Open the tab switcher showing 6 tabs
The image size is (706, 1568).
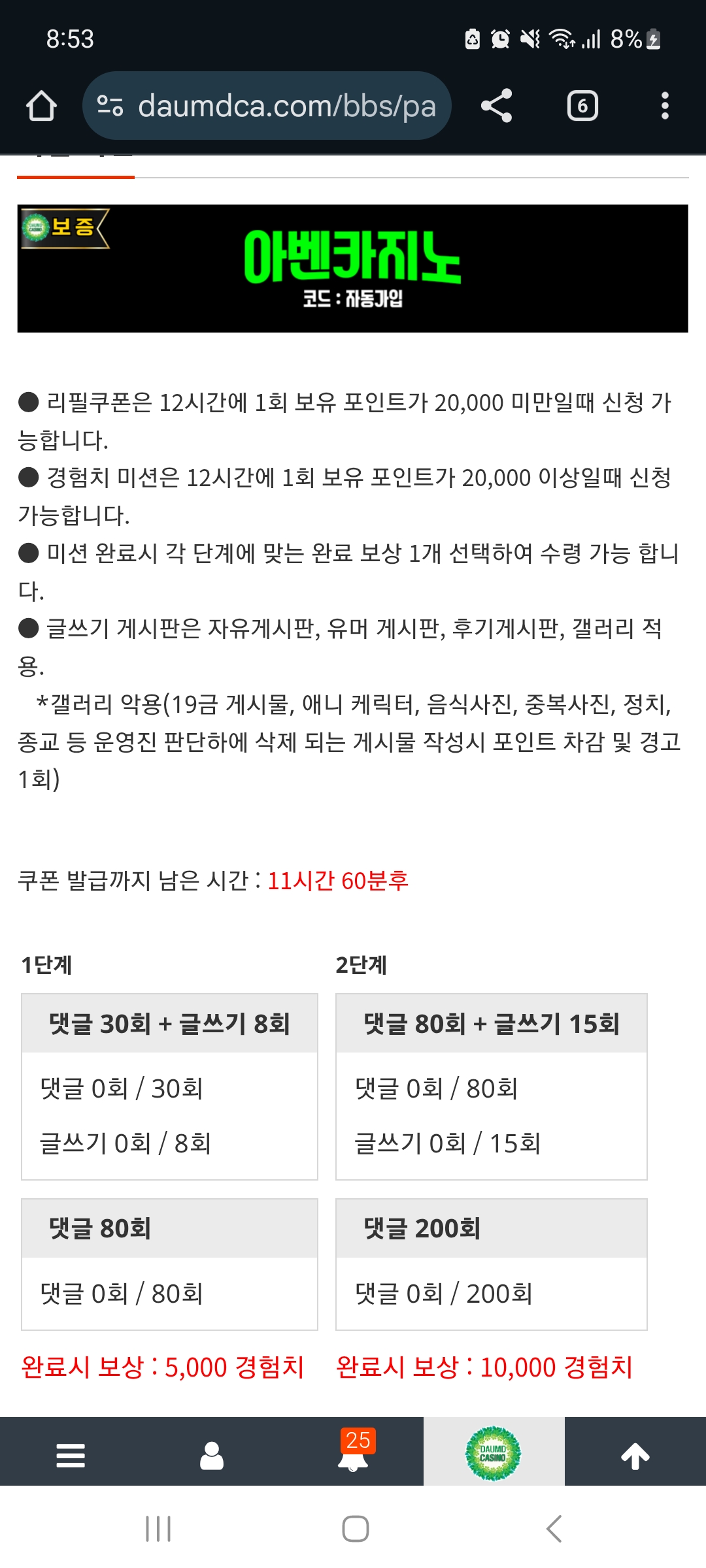[582, 106]
